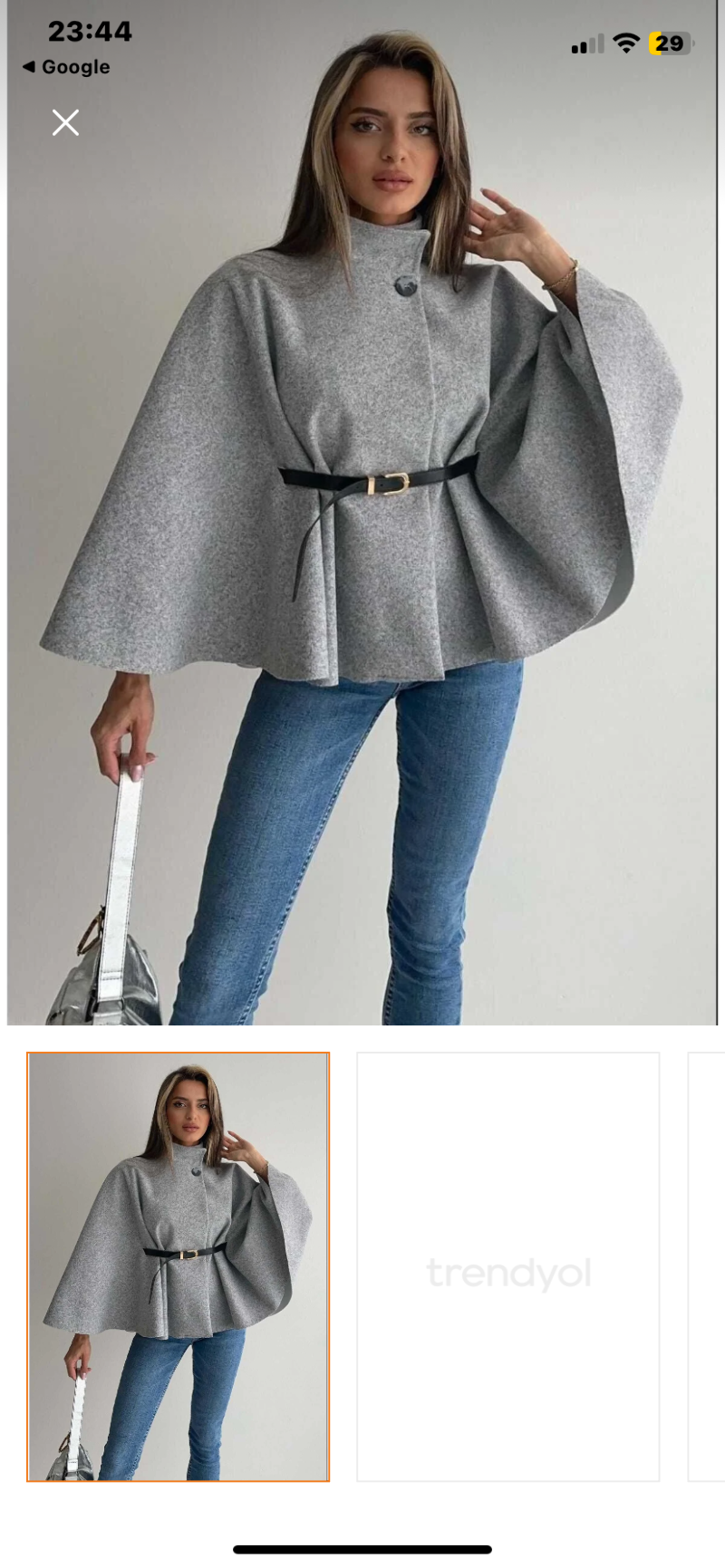
Task: Close the full-screen product image viewer
Action: (x=65, y=122)
